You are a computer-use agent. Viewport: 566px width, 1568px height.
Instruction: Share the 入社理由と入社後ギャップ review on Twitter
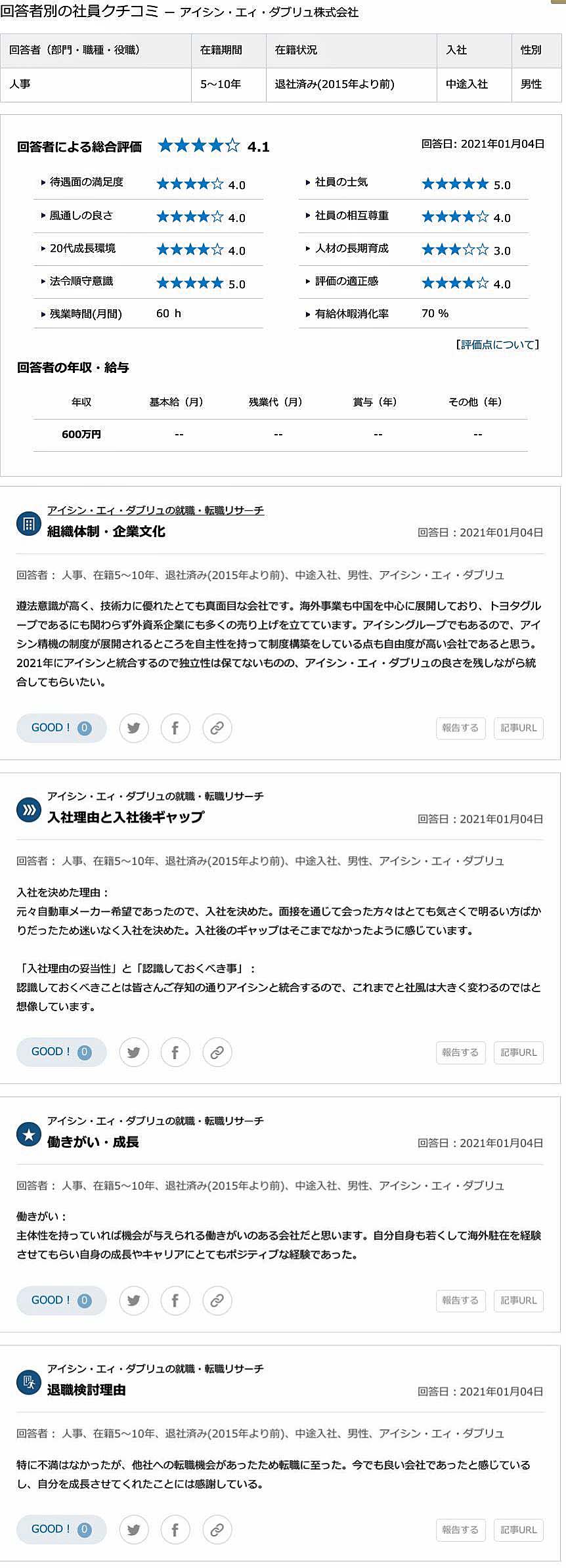[x=134, y=1052]
